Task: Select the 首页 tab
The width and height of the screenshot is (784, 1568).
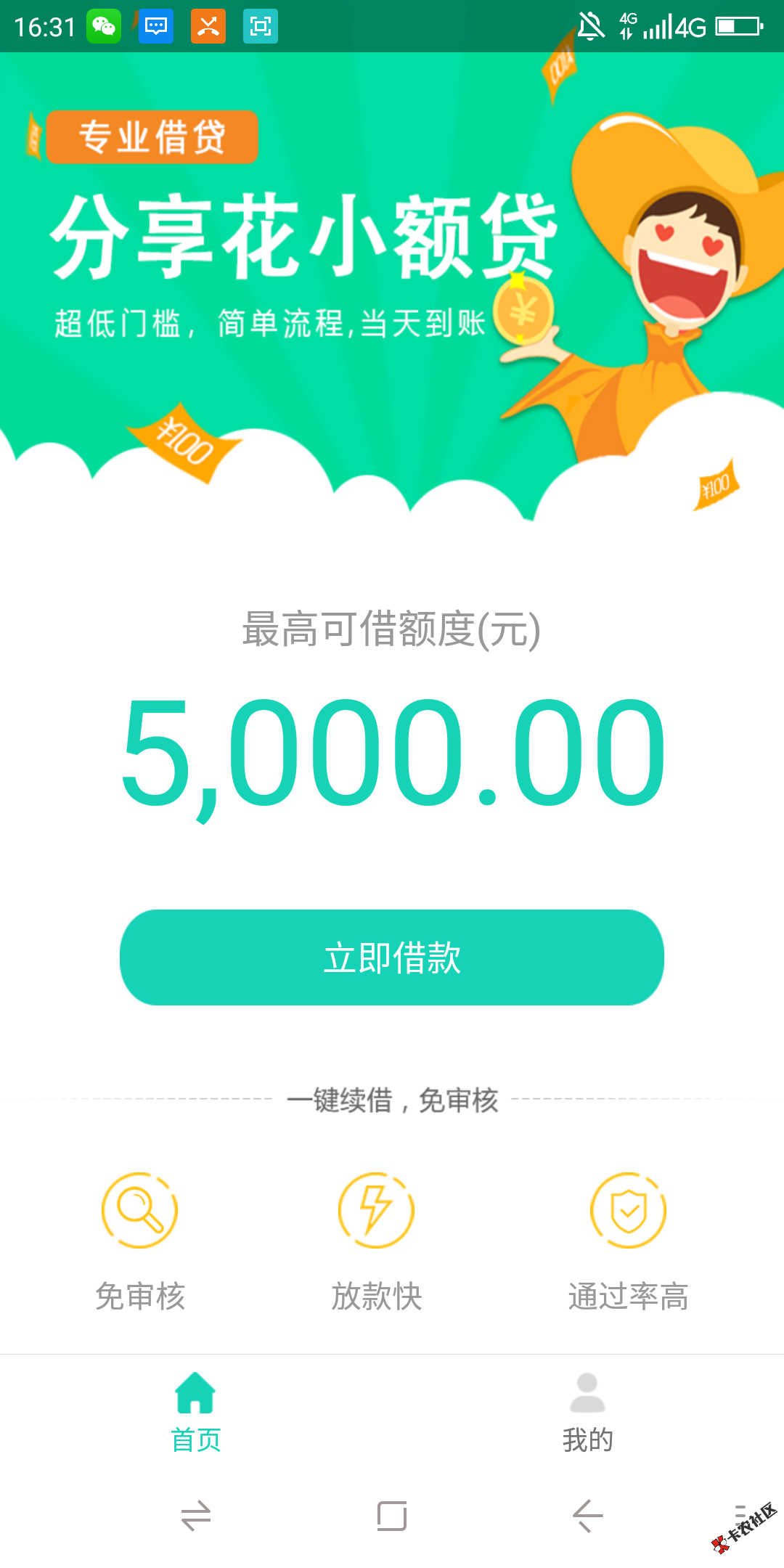Action: 195,1412
